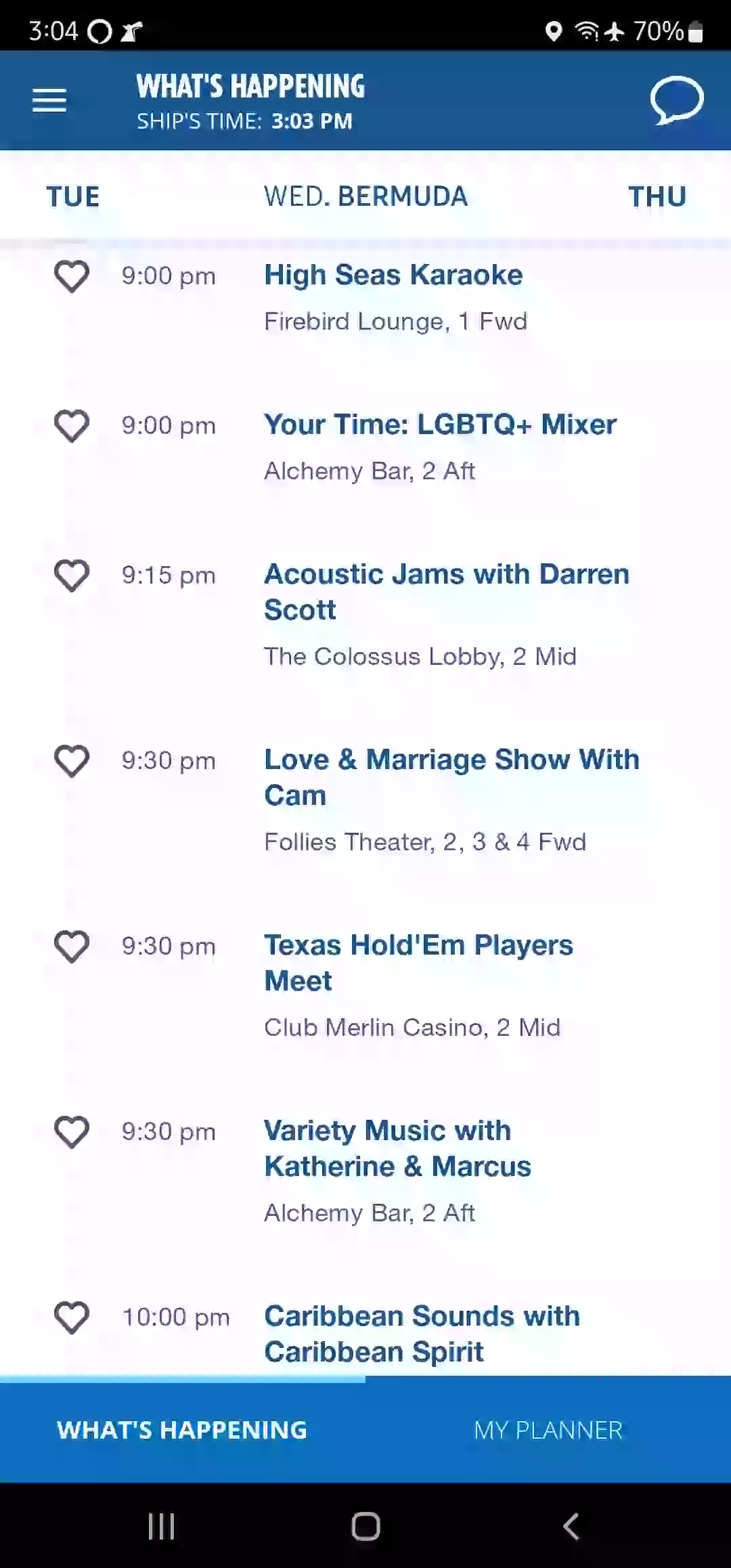Add Love & Marriage Show to favorites

click(72, 761)
